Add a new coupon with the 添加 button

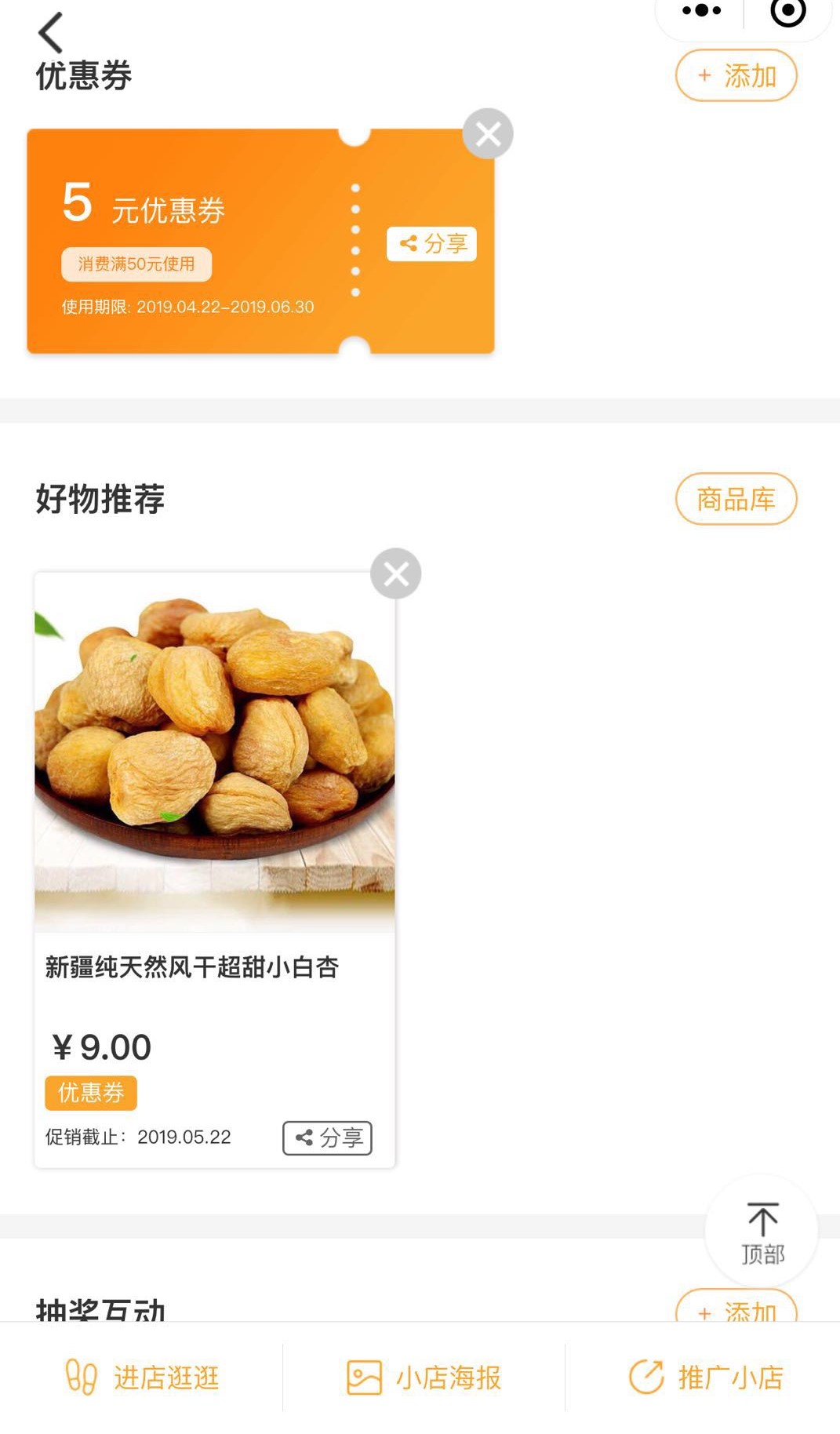click(736, 75)
